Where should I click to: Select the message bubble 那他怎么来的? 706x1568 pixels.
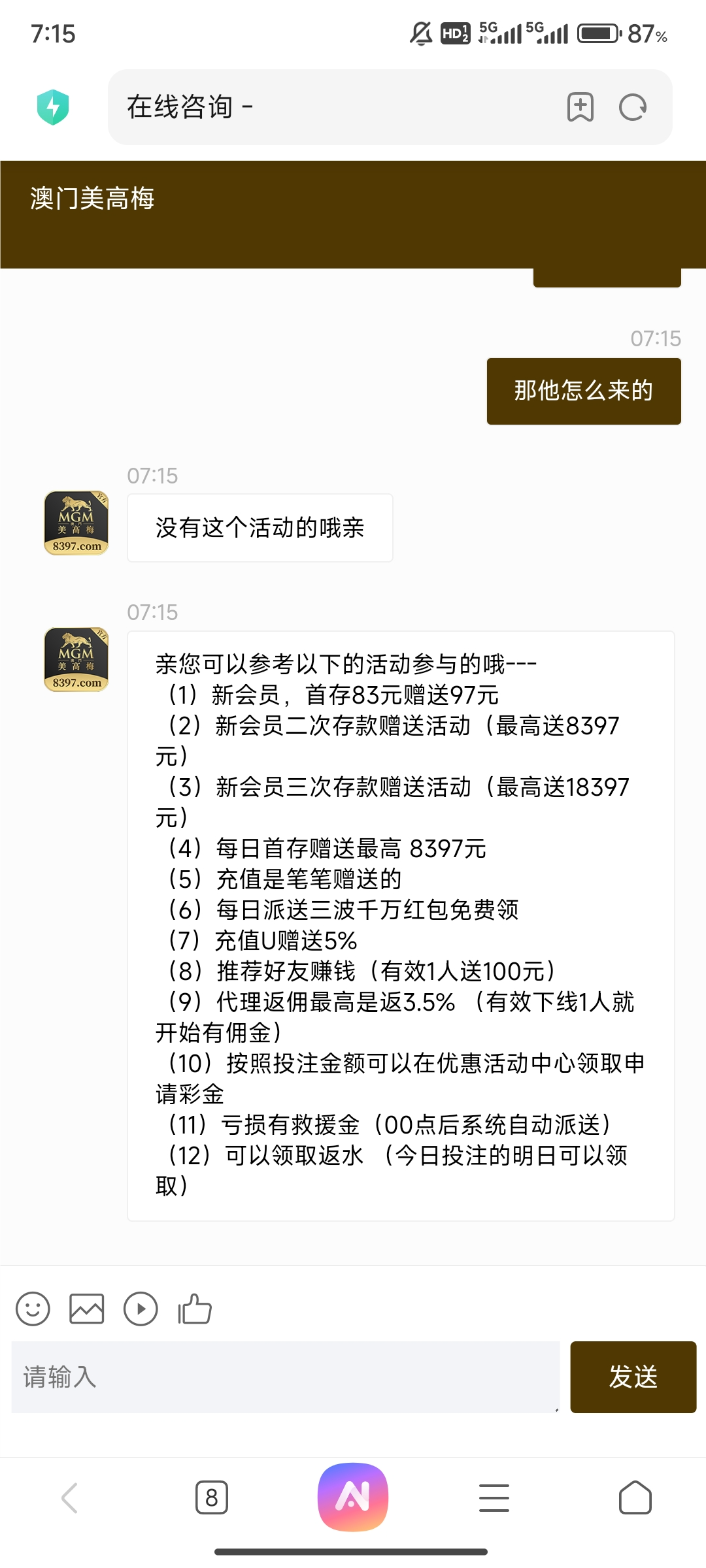(x=583, y=391)
